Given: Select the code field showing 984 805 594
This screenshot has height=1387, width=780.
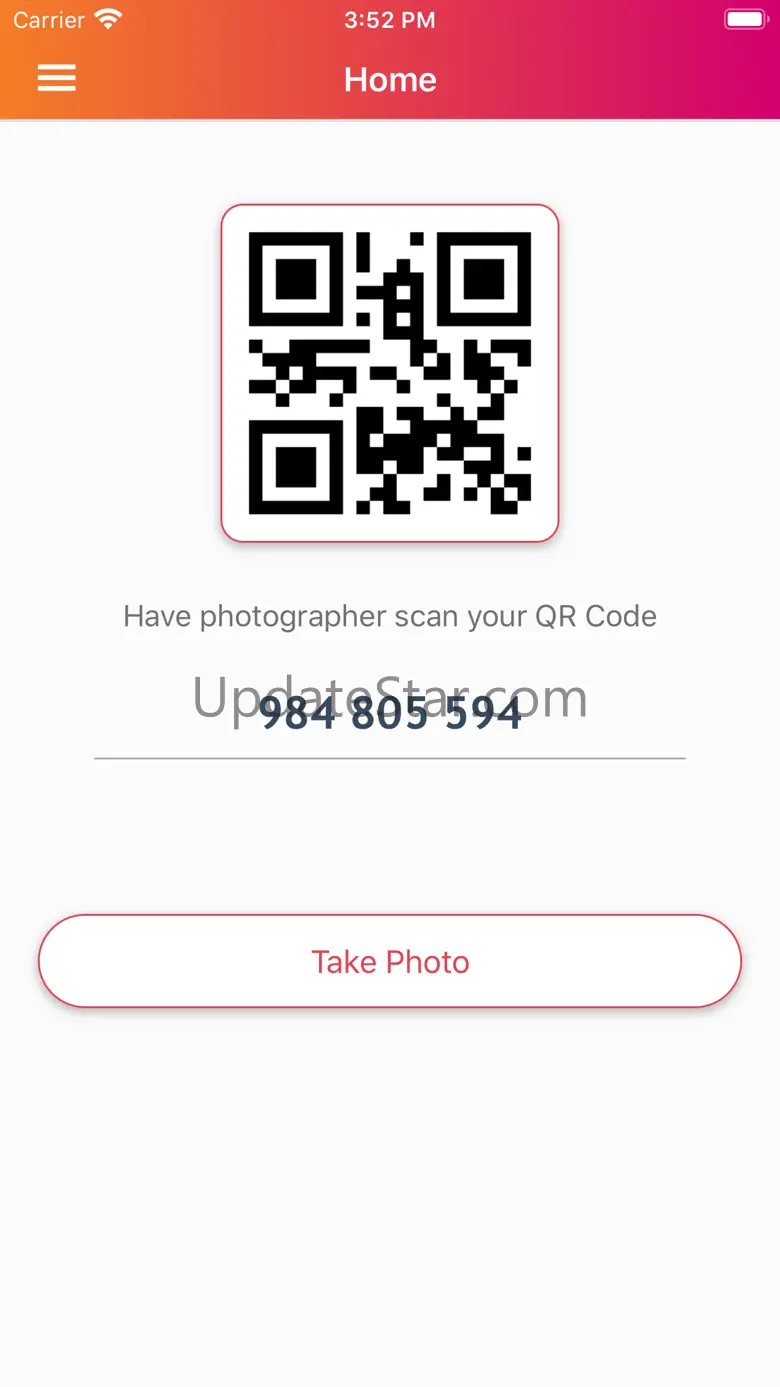Looking at the screenshot, I should 390,714.
